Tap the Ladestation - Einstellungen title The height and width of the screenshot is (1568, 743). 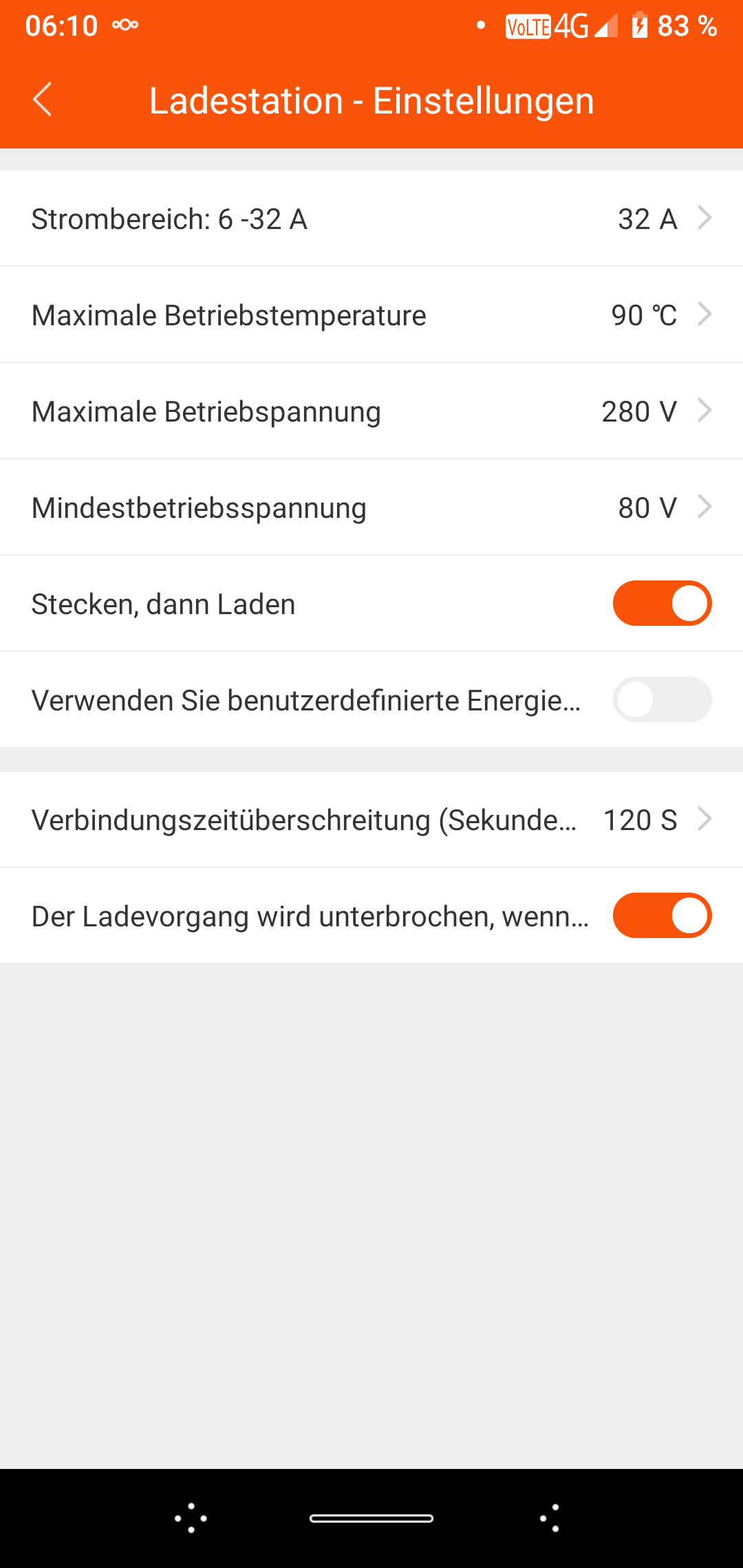coord(371,100)
